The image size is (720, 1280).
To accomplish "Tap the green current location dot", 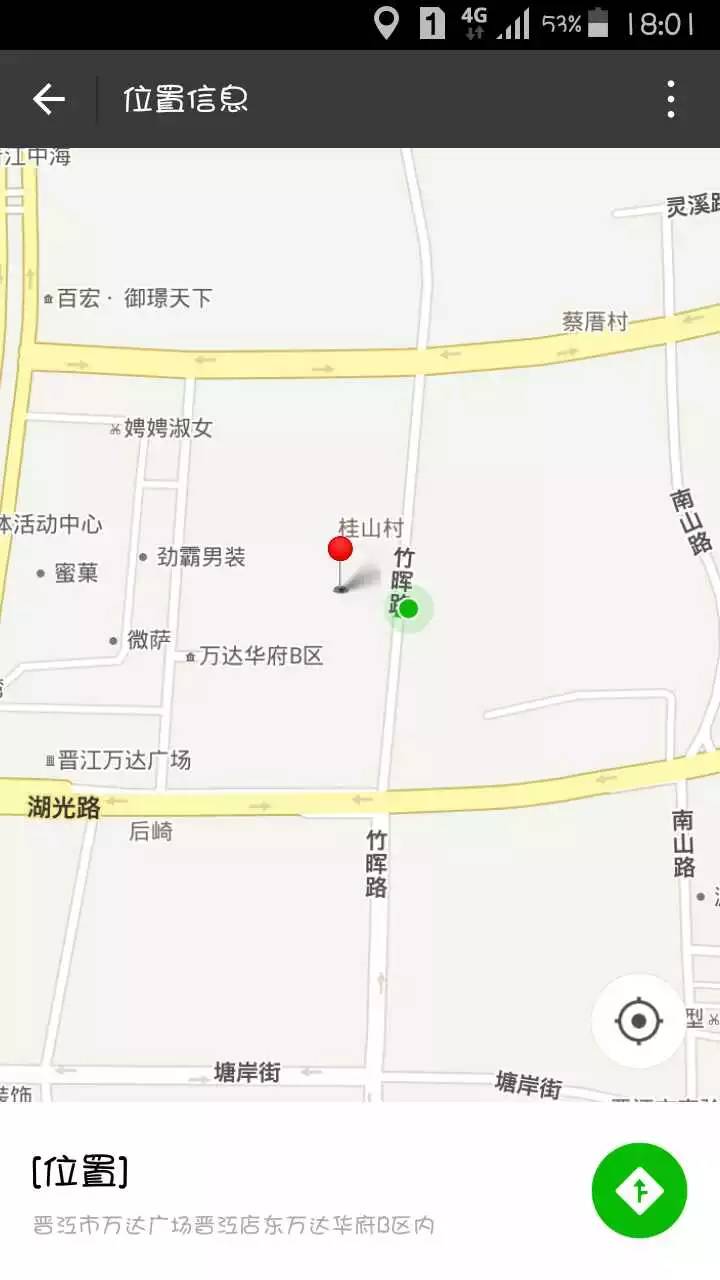I will tap(408, 610).
